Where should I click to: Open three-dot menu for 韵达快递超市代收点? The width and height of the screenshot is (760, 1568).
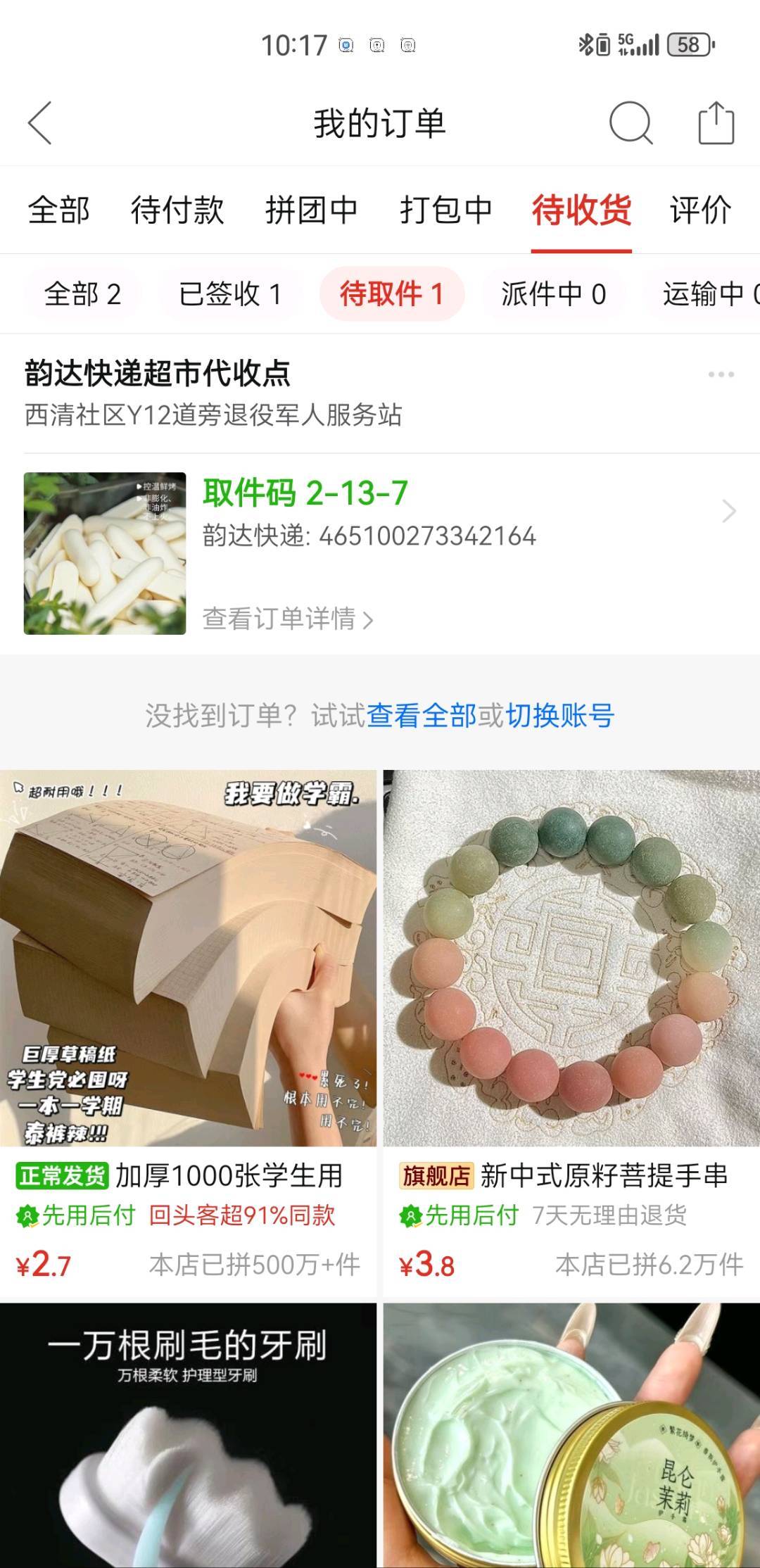[721, 374]
